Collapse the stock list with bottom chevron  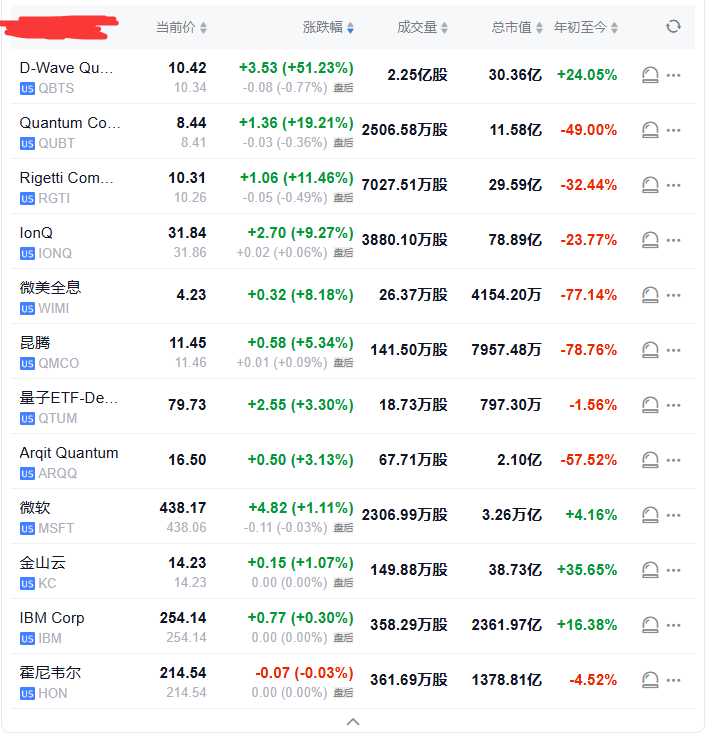(x=352, y=721)
